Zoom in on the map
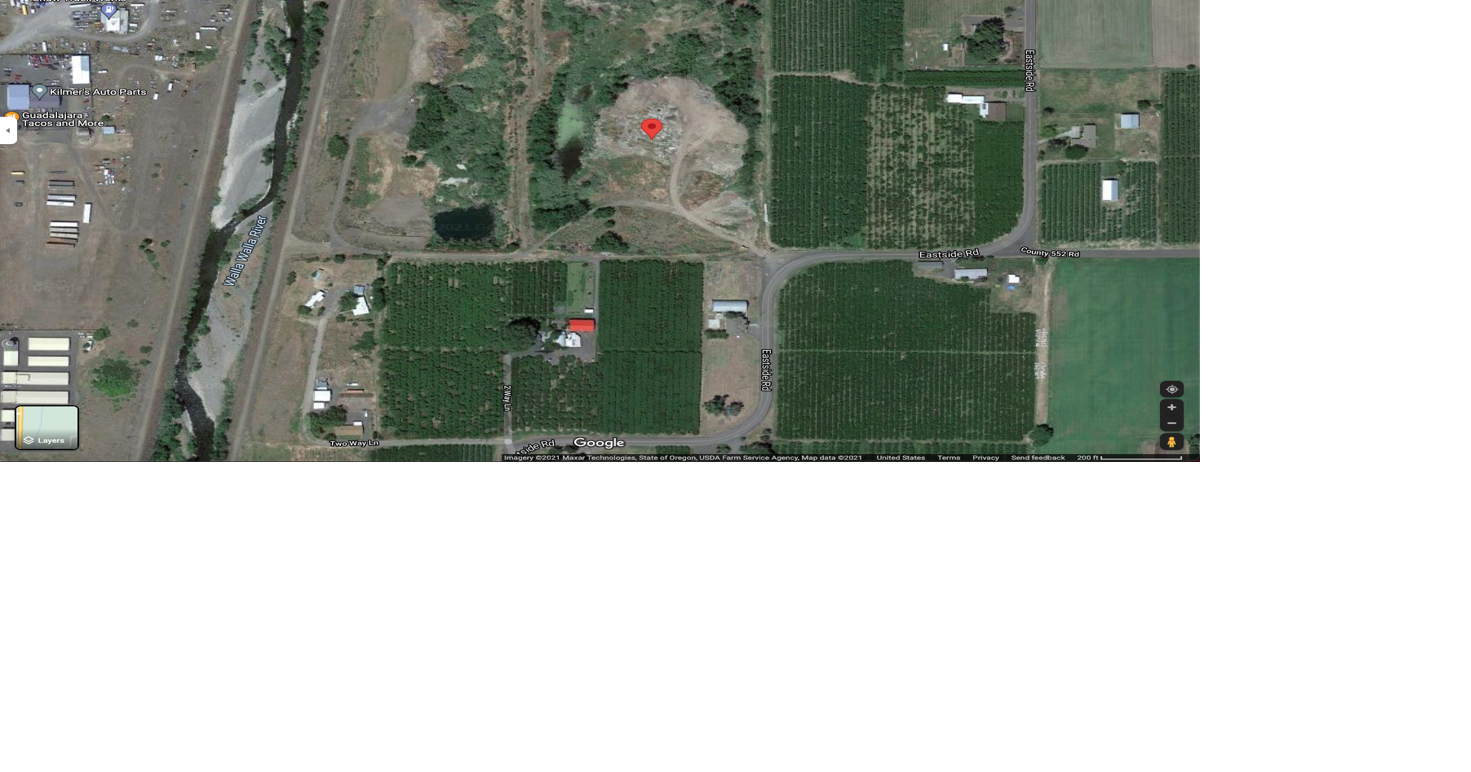Viewport: 1471px width, 772px height. click(1171, 407)
